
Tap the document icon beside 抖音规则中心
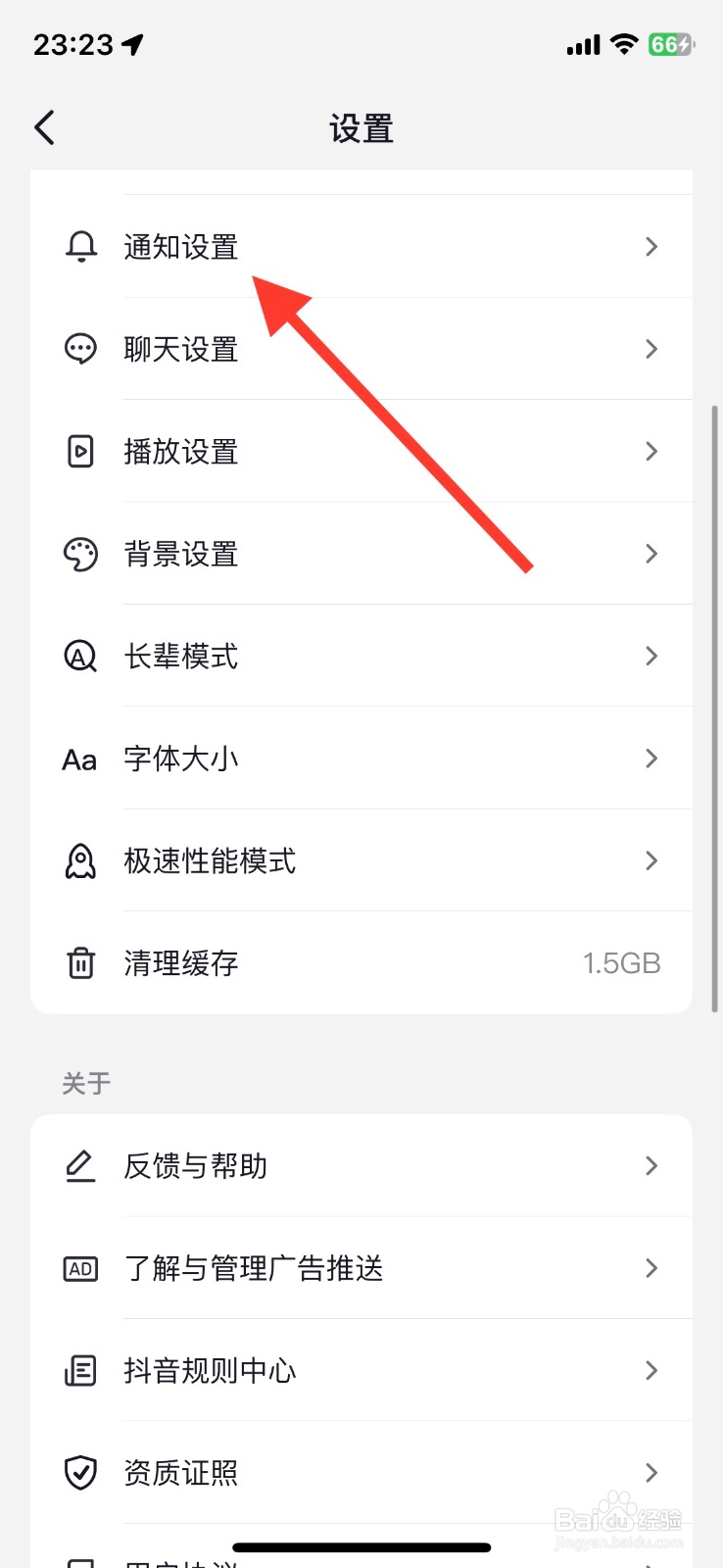tap(80, 1370)
